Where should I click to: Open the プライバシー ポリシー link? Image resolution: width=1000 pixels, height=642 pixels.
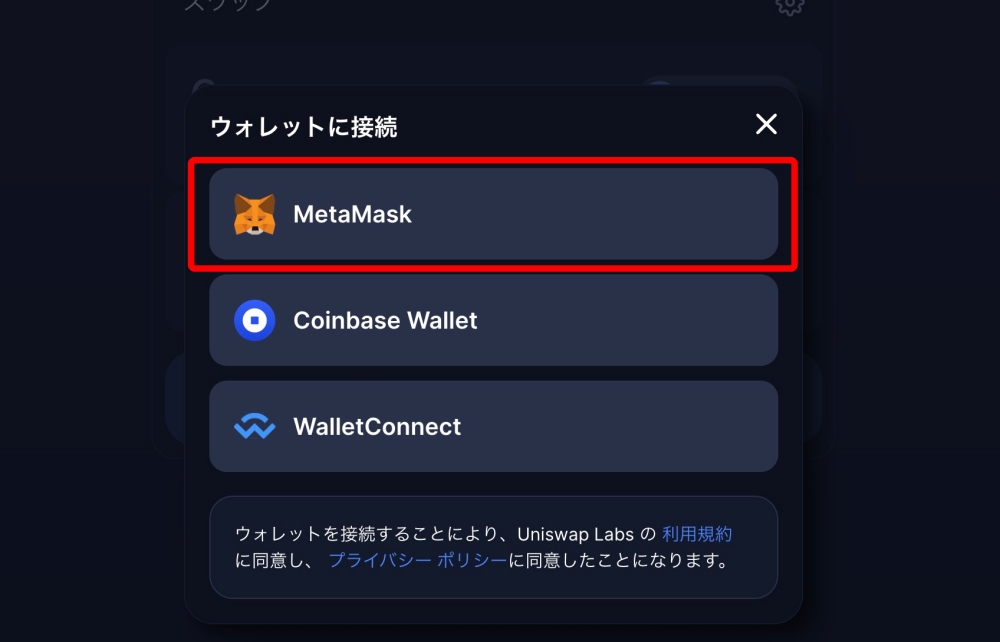click(x=417, y=561)
